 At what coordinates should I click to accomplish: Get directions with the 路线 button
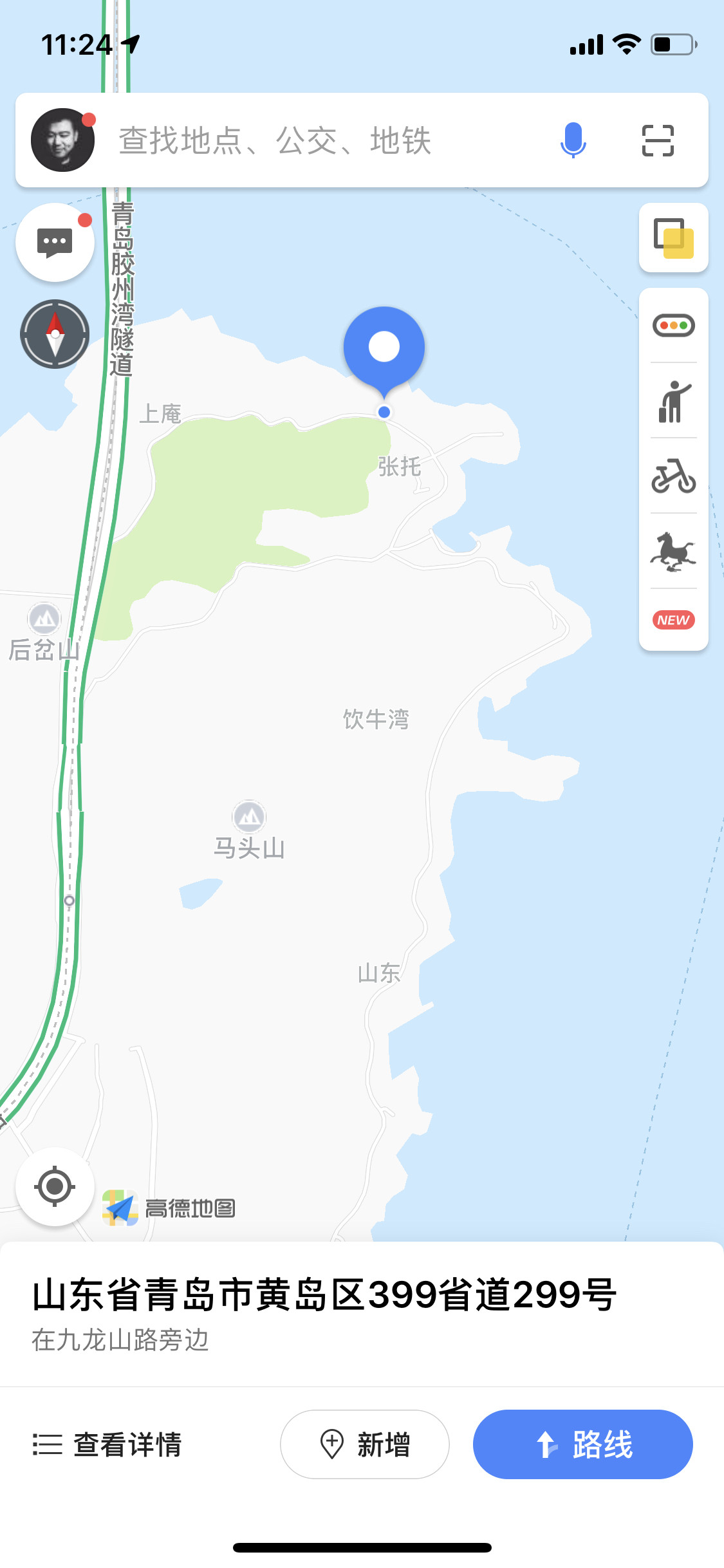[582, 1444]
